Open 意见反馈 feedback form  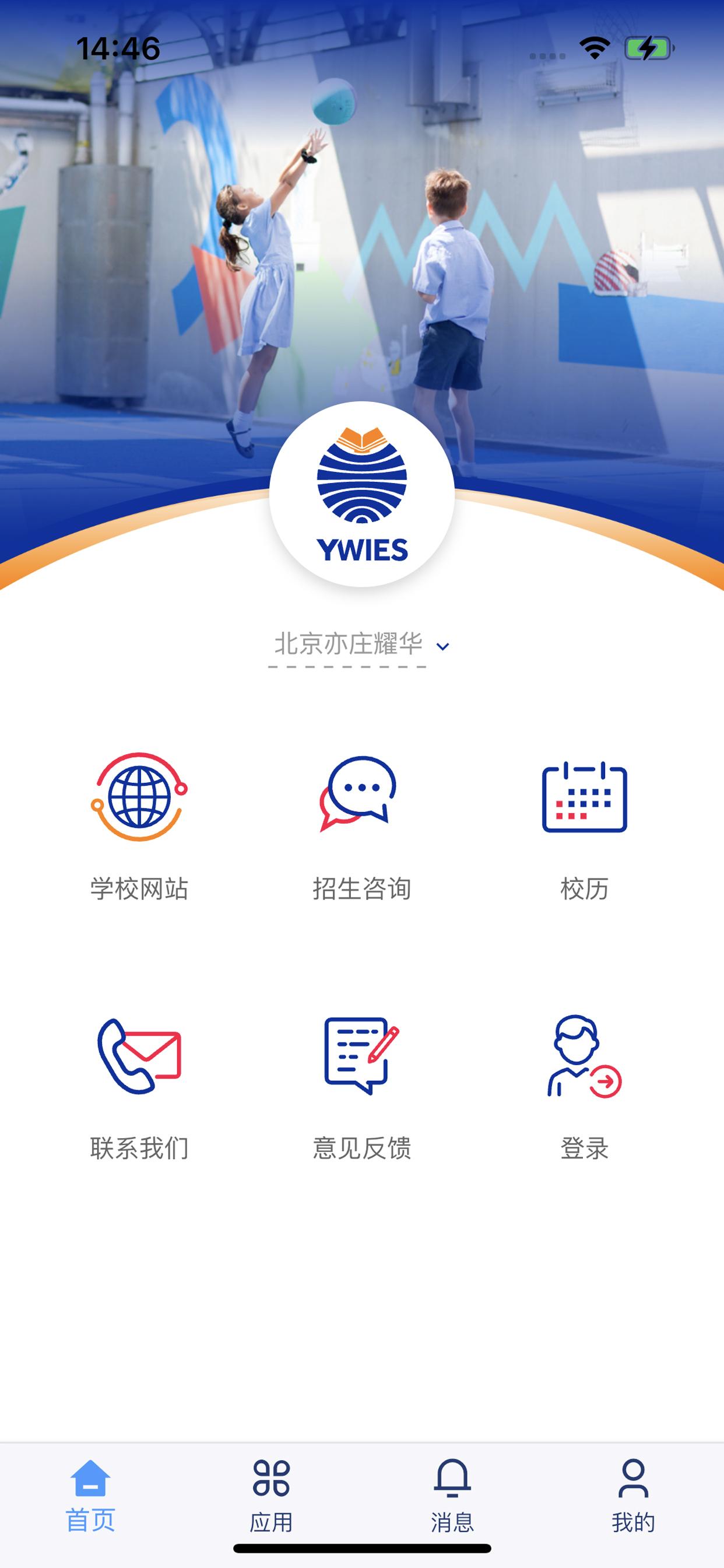pyautogui.click(x=362, y=1087)
